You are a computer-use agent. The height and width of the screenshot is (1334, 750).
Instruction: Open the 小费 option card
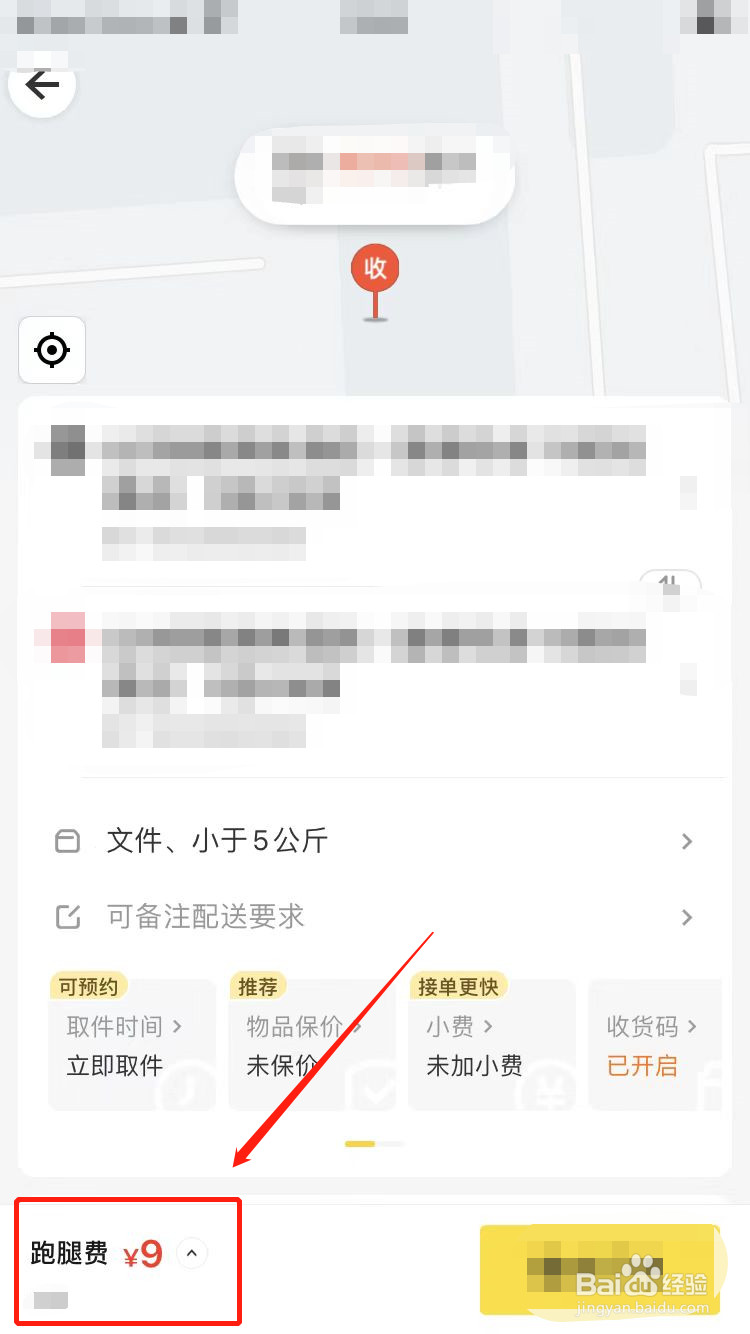point(492,1045)
